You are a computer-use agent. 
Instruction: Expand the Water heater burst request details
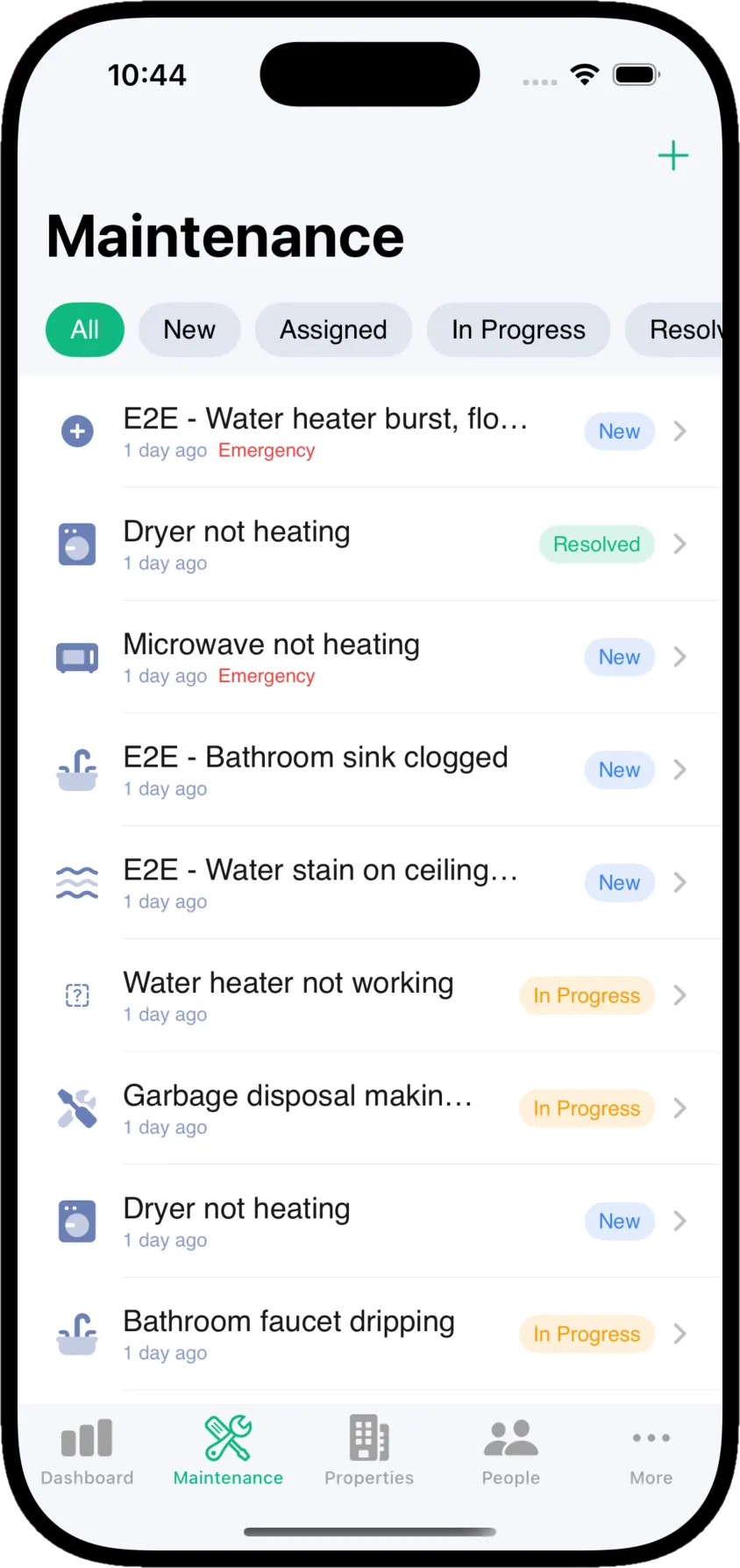click(680, 431)
